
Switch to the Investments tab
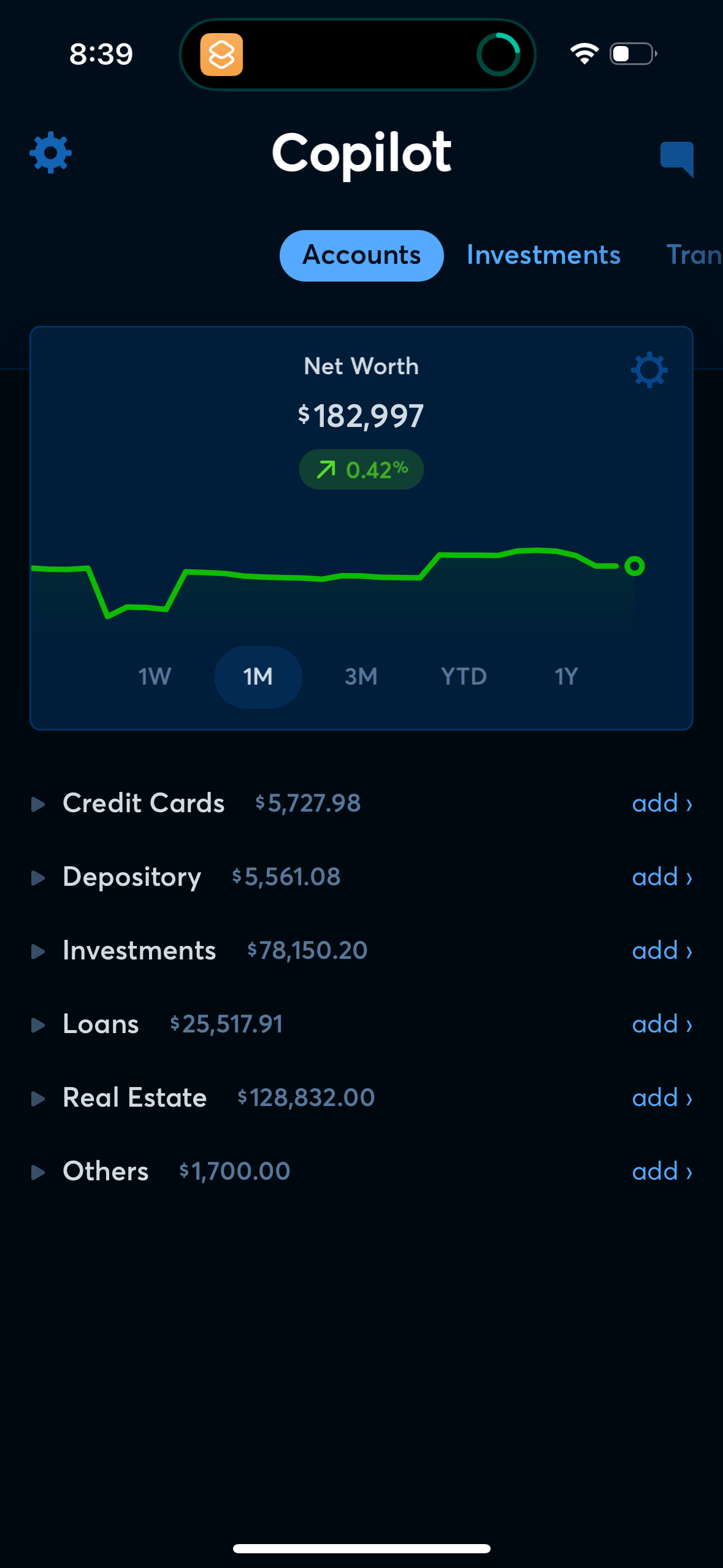coord(543,255)
